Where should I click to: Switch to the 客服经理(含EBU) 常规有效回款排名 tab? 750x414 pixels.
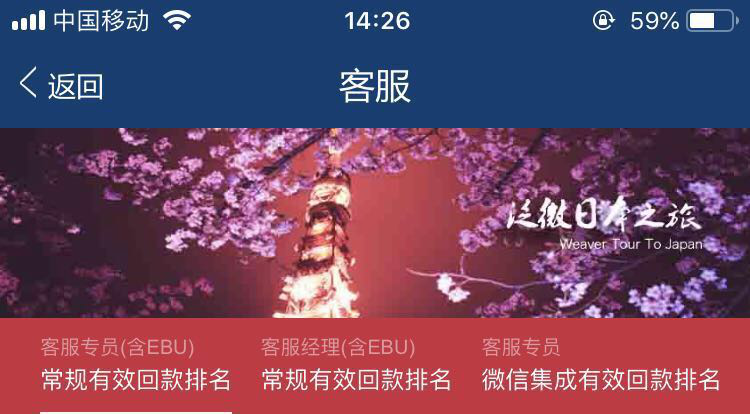click(x=356, y=366)
